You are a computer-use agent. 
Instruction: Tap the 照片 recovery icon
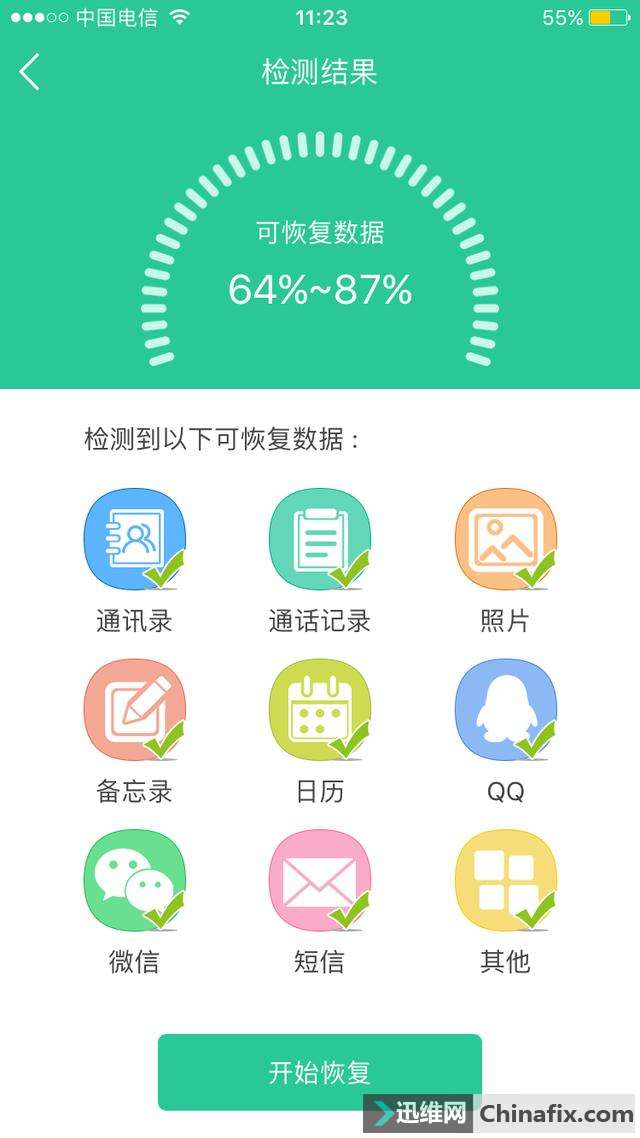tap(505, 540)
